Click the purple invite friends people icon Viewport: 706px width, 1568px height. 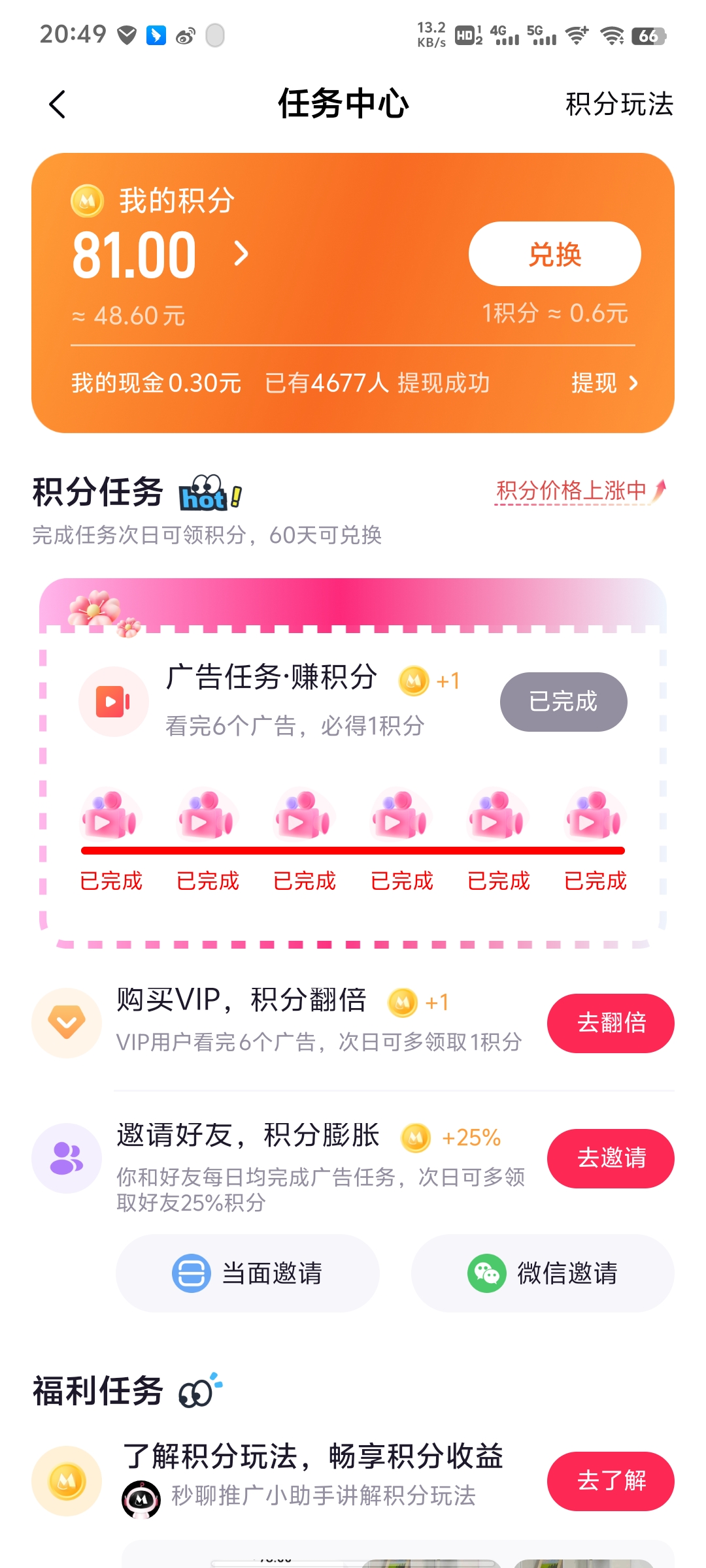click(65, 1158)
